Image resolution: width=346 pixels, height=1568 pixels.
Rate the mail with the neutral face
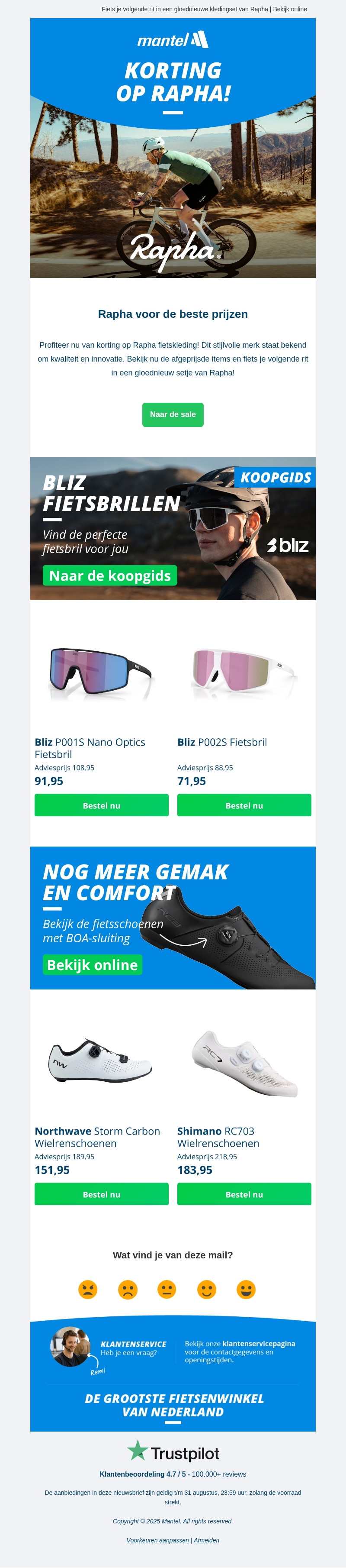click(167, 1289)
